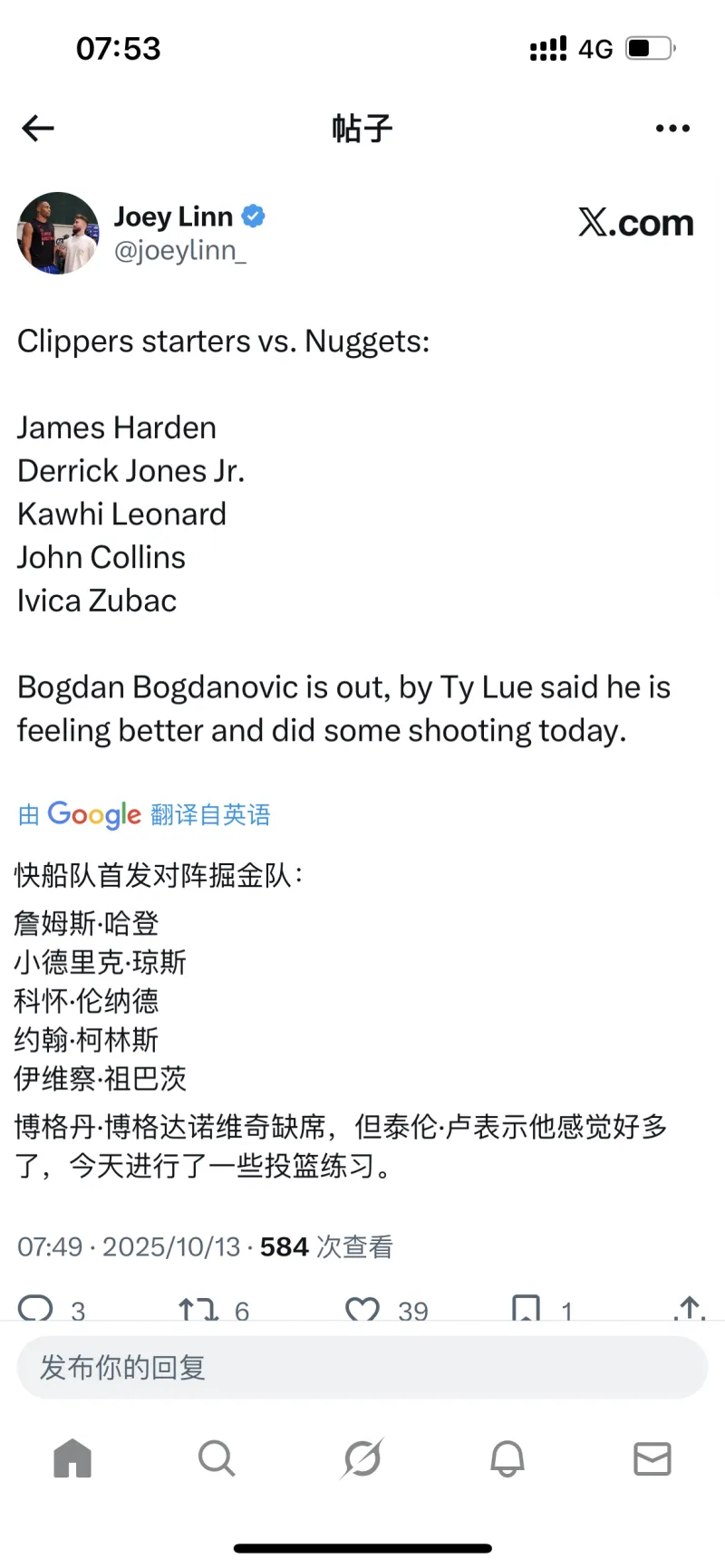Share this post

[x=690, y=1309]
